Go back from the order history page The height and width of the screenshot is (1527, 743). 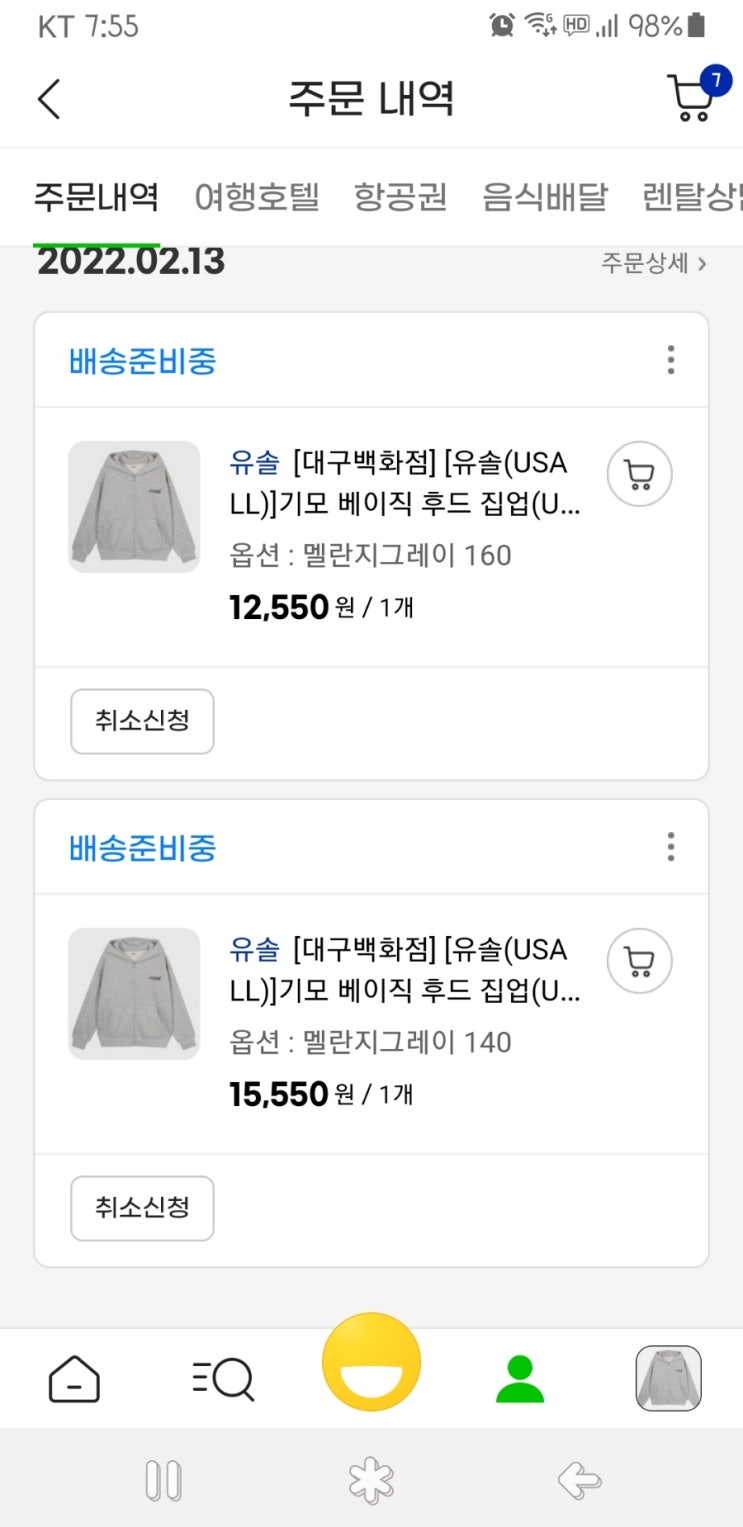(49, 99)
